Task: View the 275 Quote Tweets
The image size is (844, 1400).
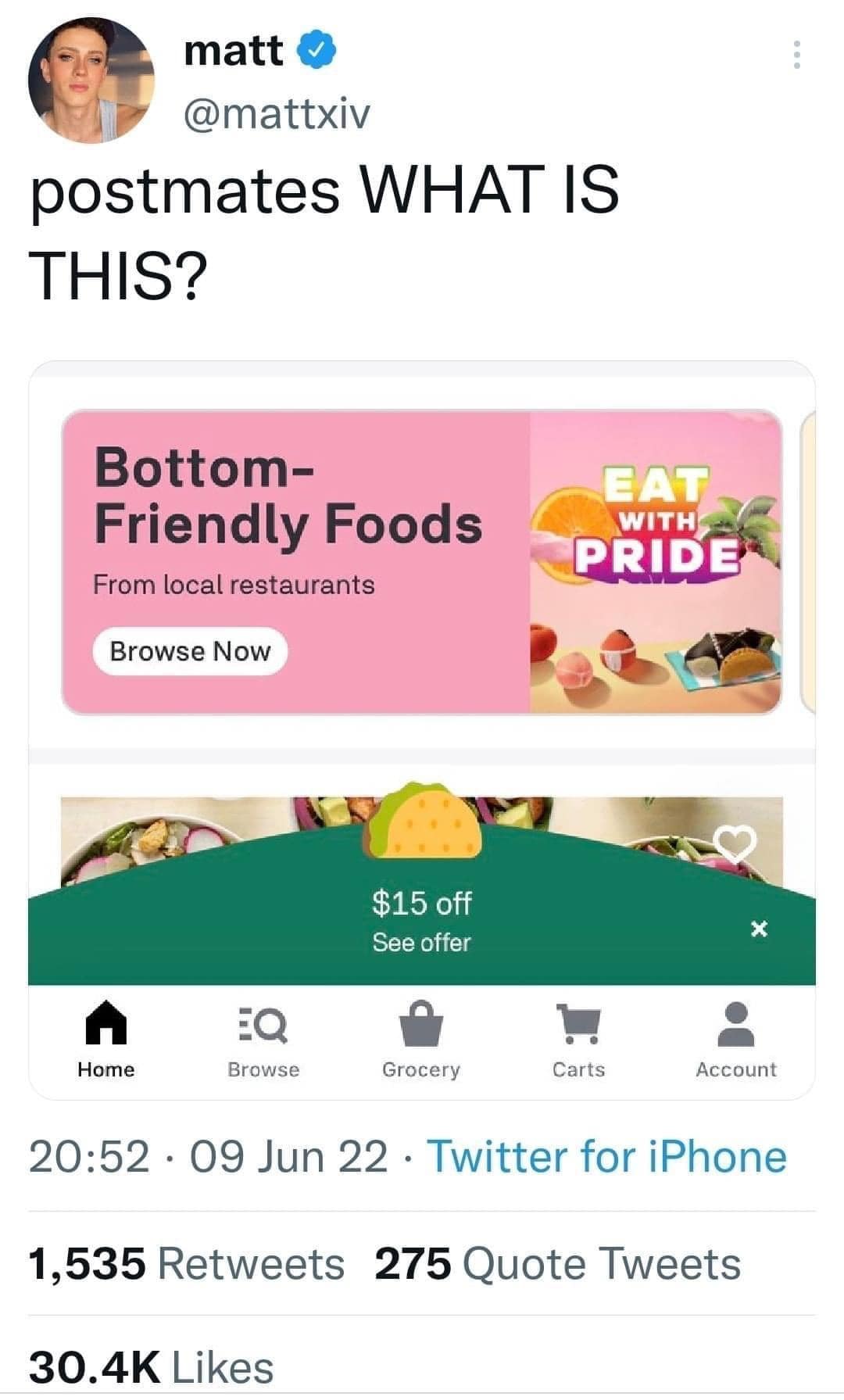Action: click(x=557, y=1264)
